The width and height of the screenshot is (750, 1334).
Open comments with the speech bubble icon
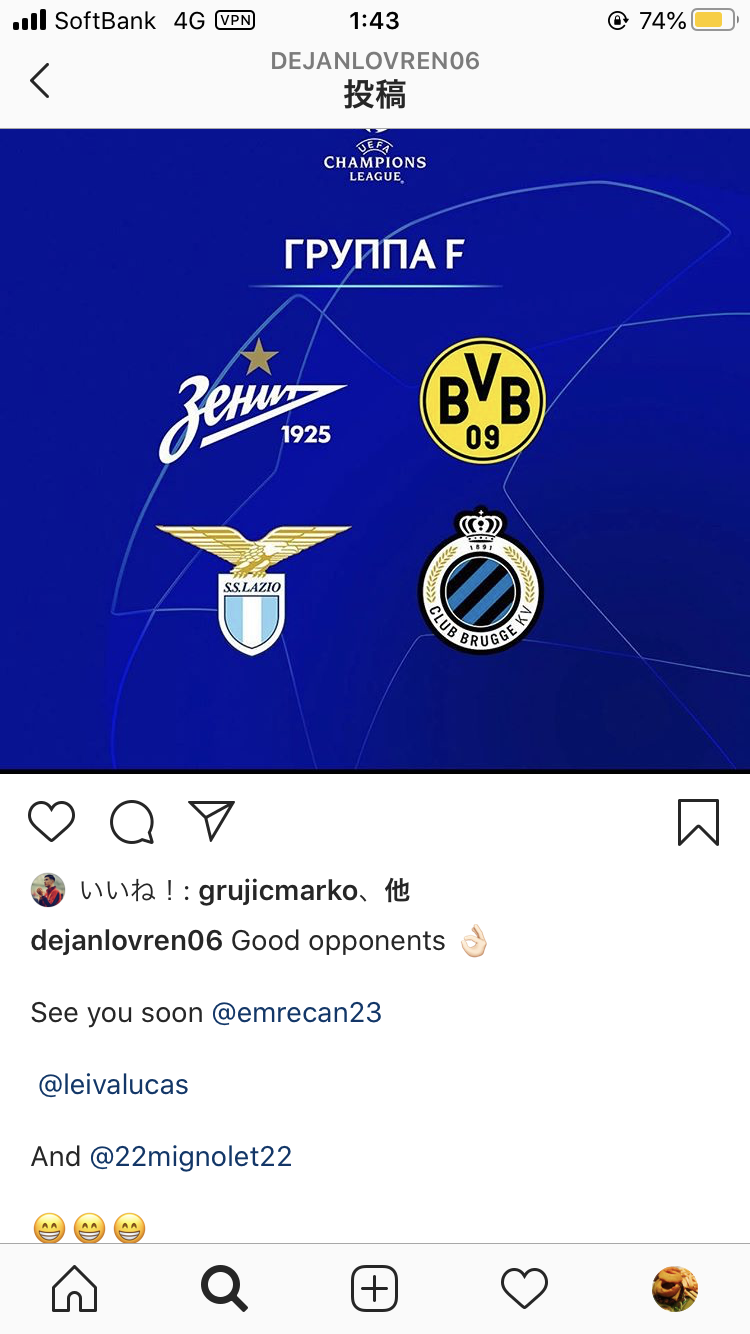point(132,822)
